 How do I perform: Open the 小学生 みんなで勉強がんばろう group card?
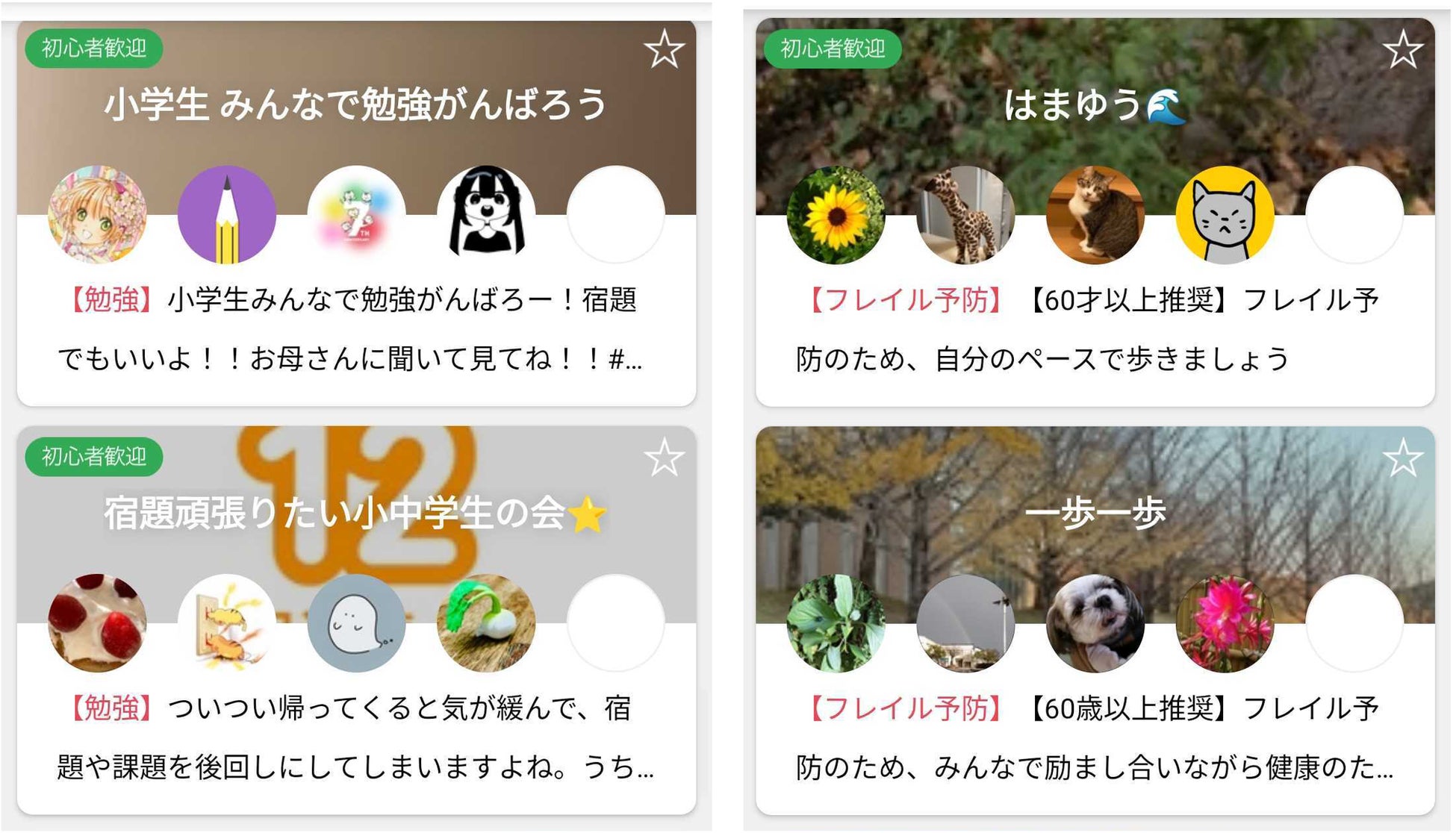coord(355,104)
